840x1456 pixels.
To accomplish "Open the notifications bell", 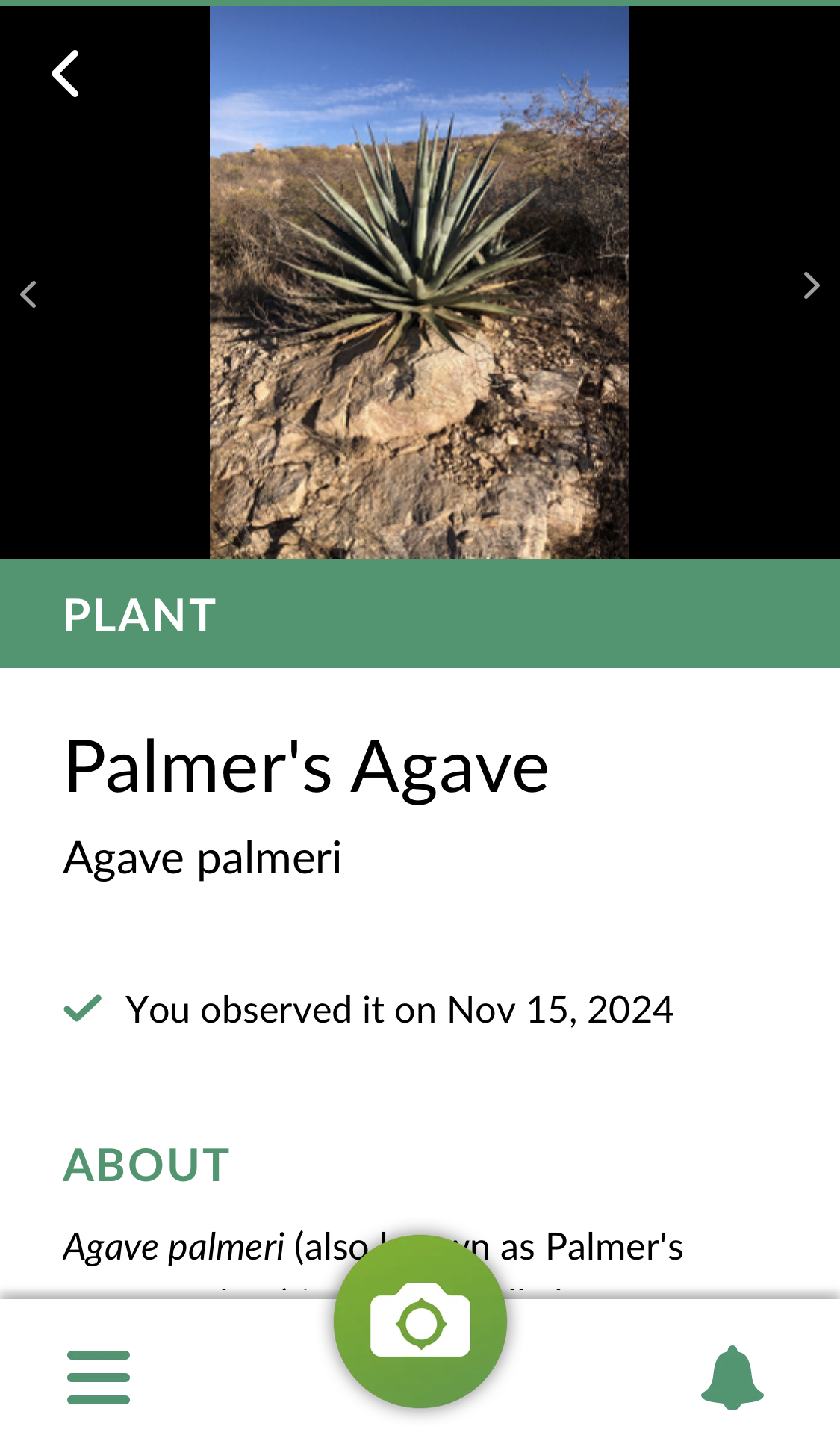I will pos(732,1377).
